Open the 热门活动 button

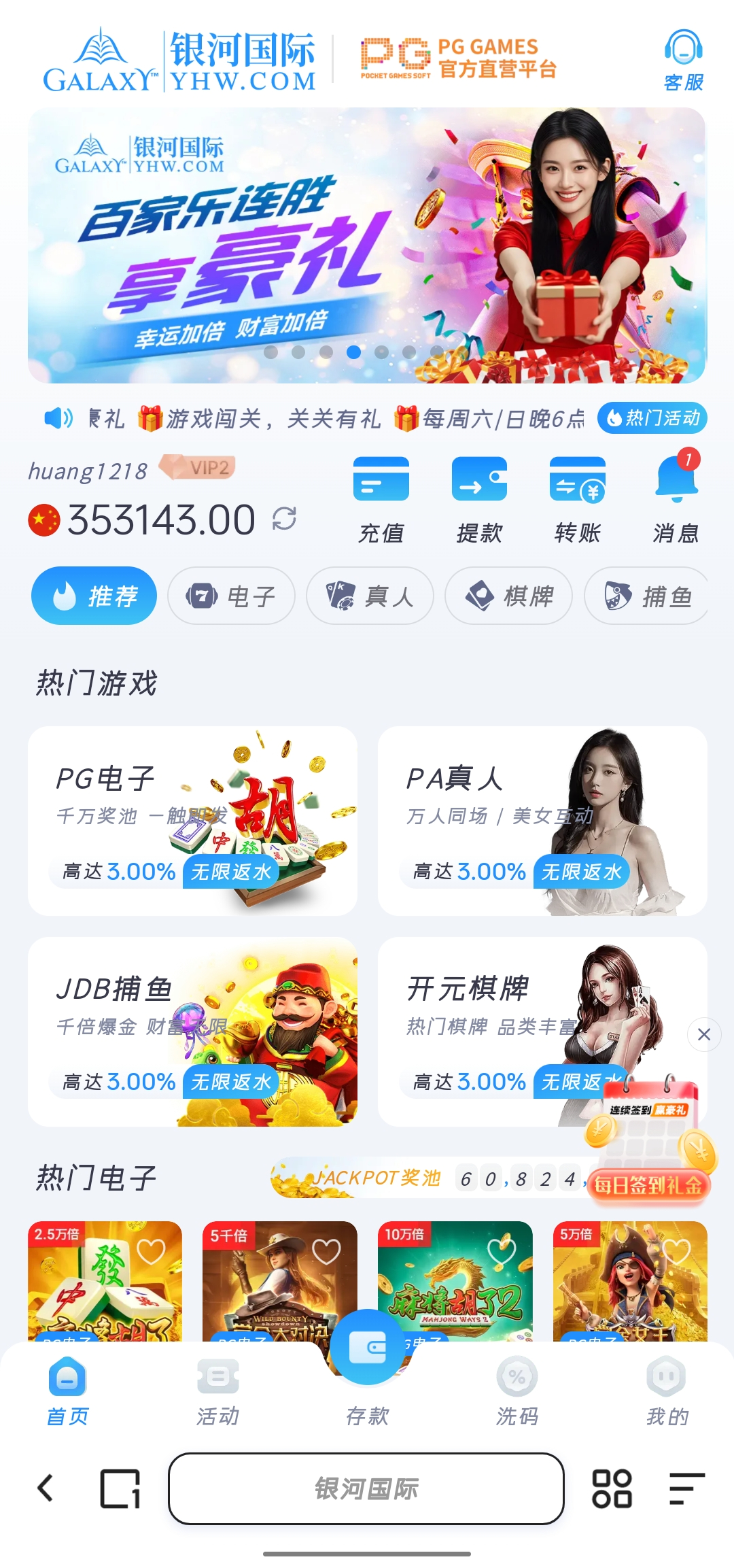652,417
